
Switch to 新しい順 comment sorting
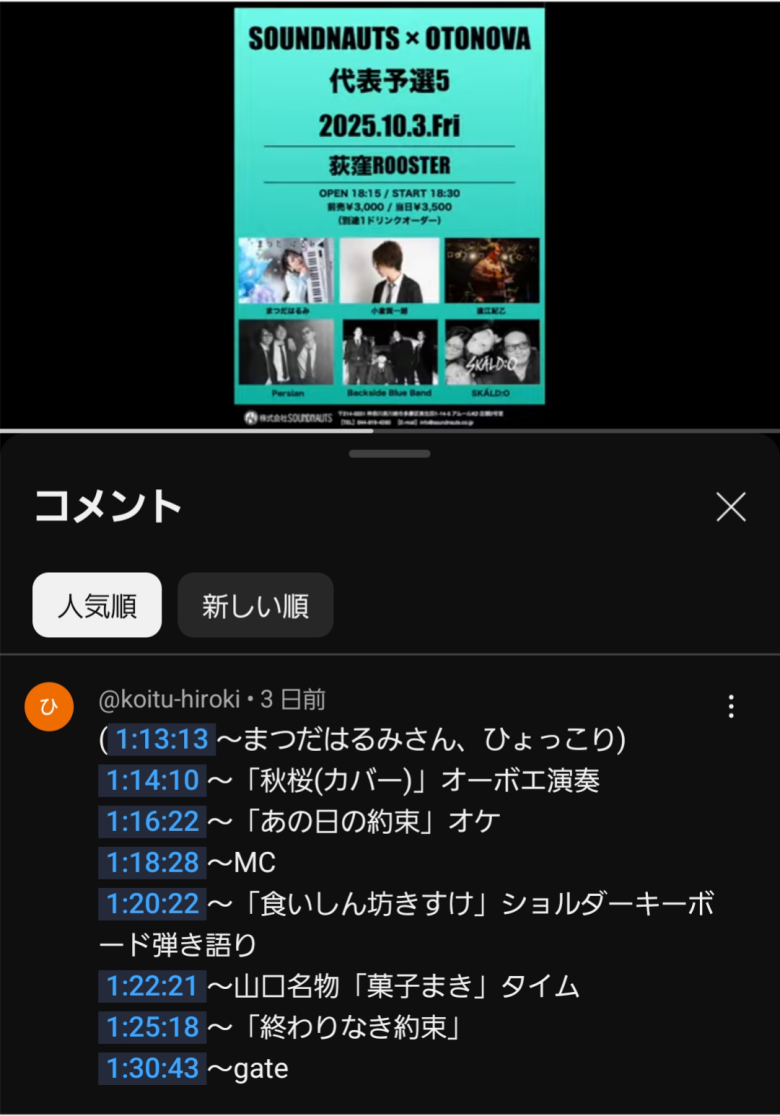click(255, 605)
